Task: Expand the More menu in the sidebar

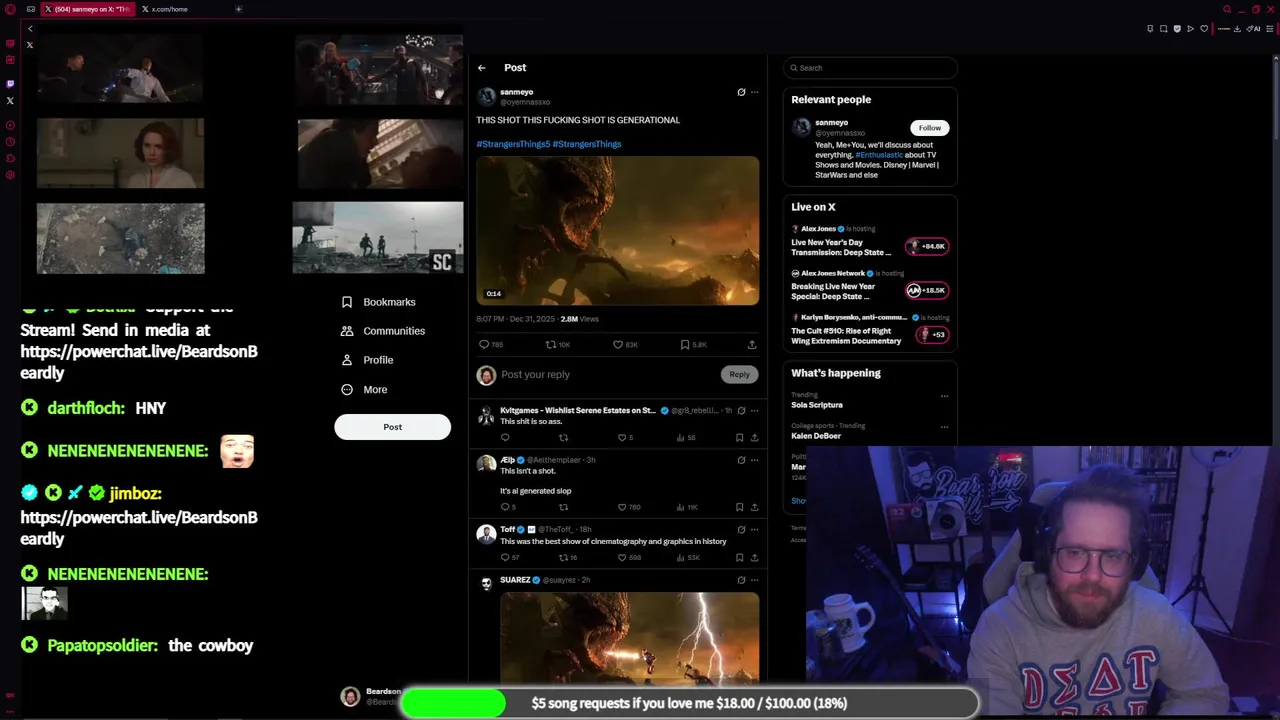Action: 374,390
